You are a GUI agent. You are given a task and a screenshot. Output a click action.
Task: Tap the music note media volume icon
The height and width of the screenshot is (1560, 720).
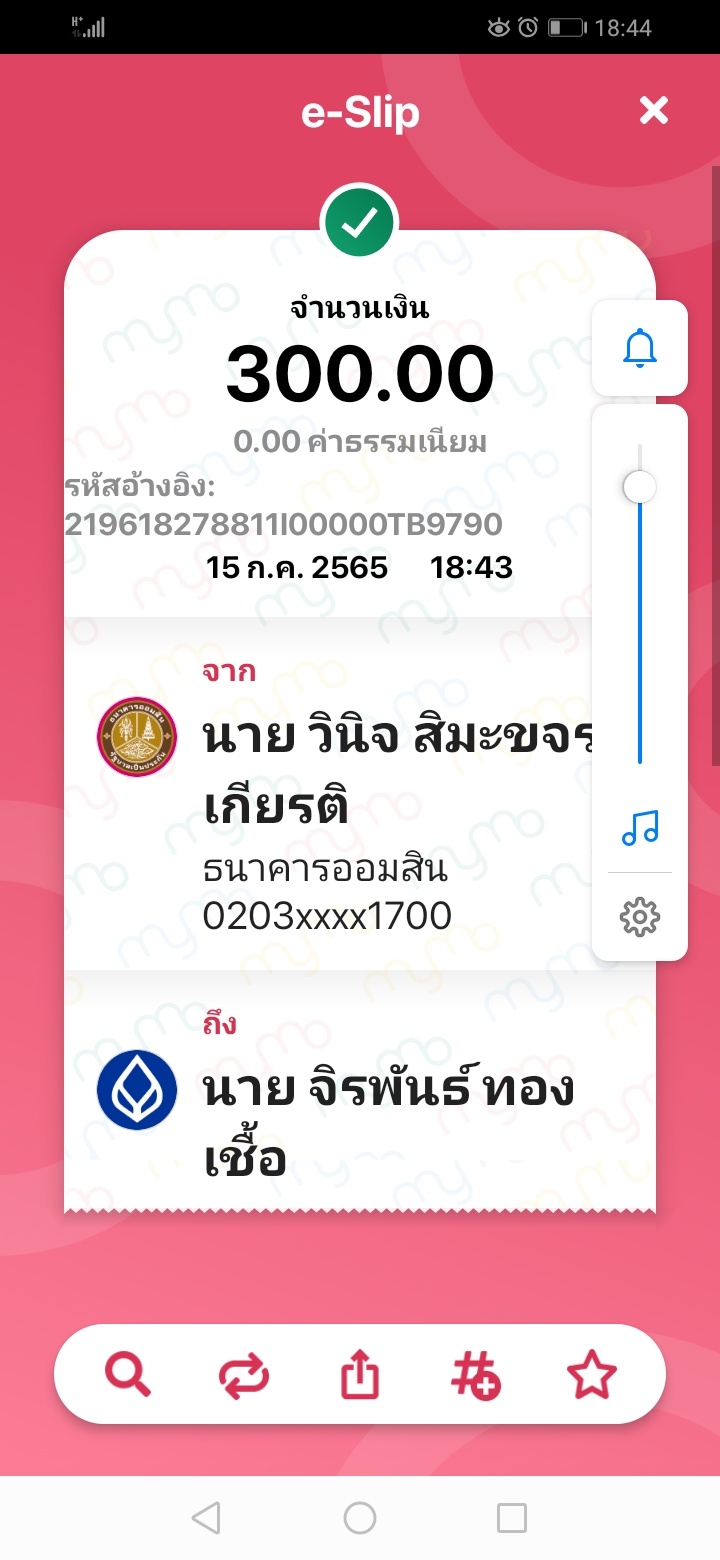pyautogui.click(x=640, y=828)
